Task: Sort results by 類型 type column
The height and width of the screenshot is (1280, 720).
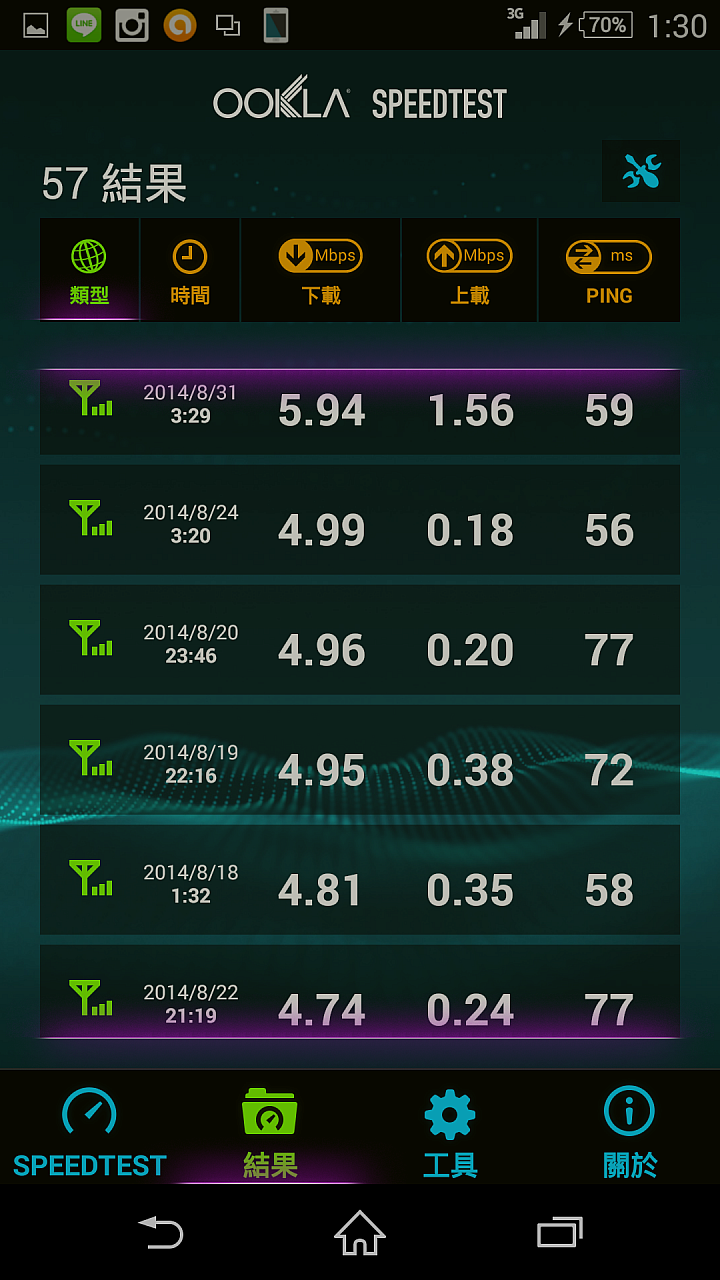Action: coord(89,270)
